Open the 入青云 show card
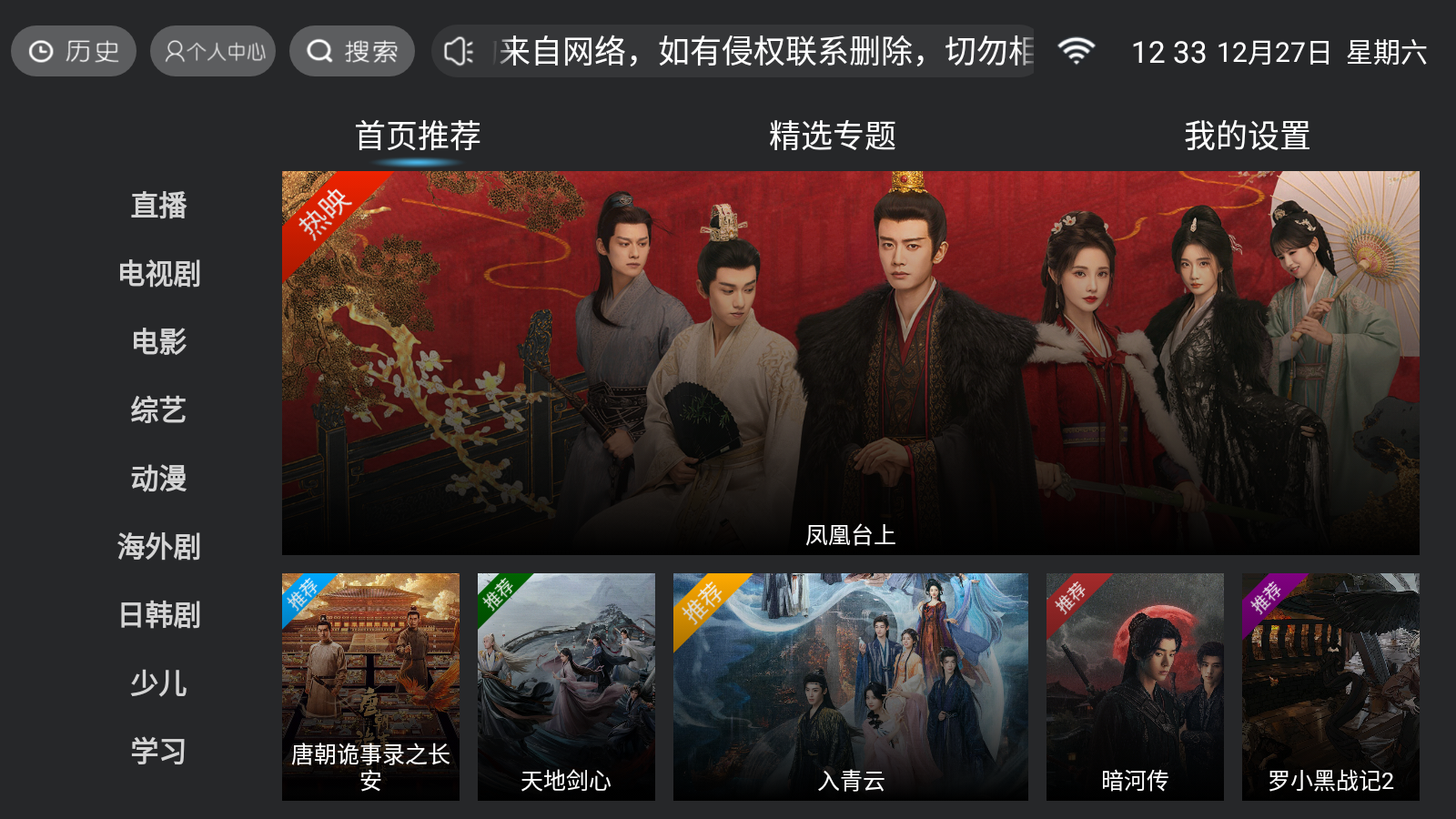1456x819 pixels. tap(850, 686)
